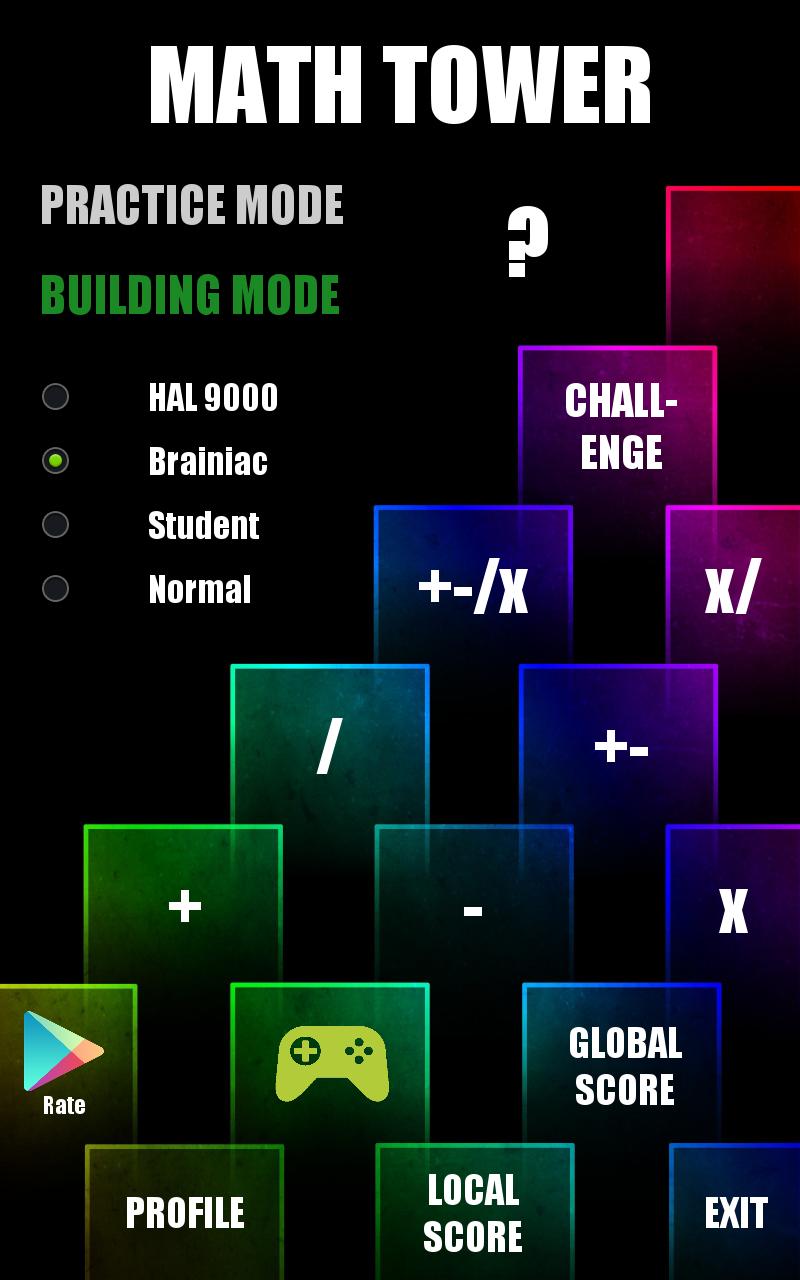Switch to Practice Mode

(x=192, y=205)
